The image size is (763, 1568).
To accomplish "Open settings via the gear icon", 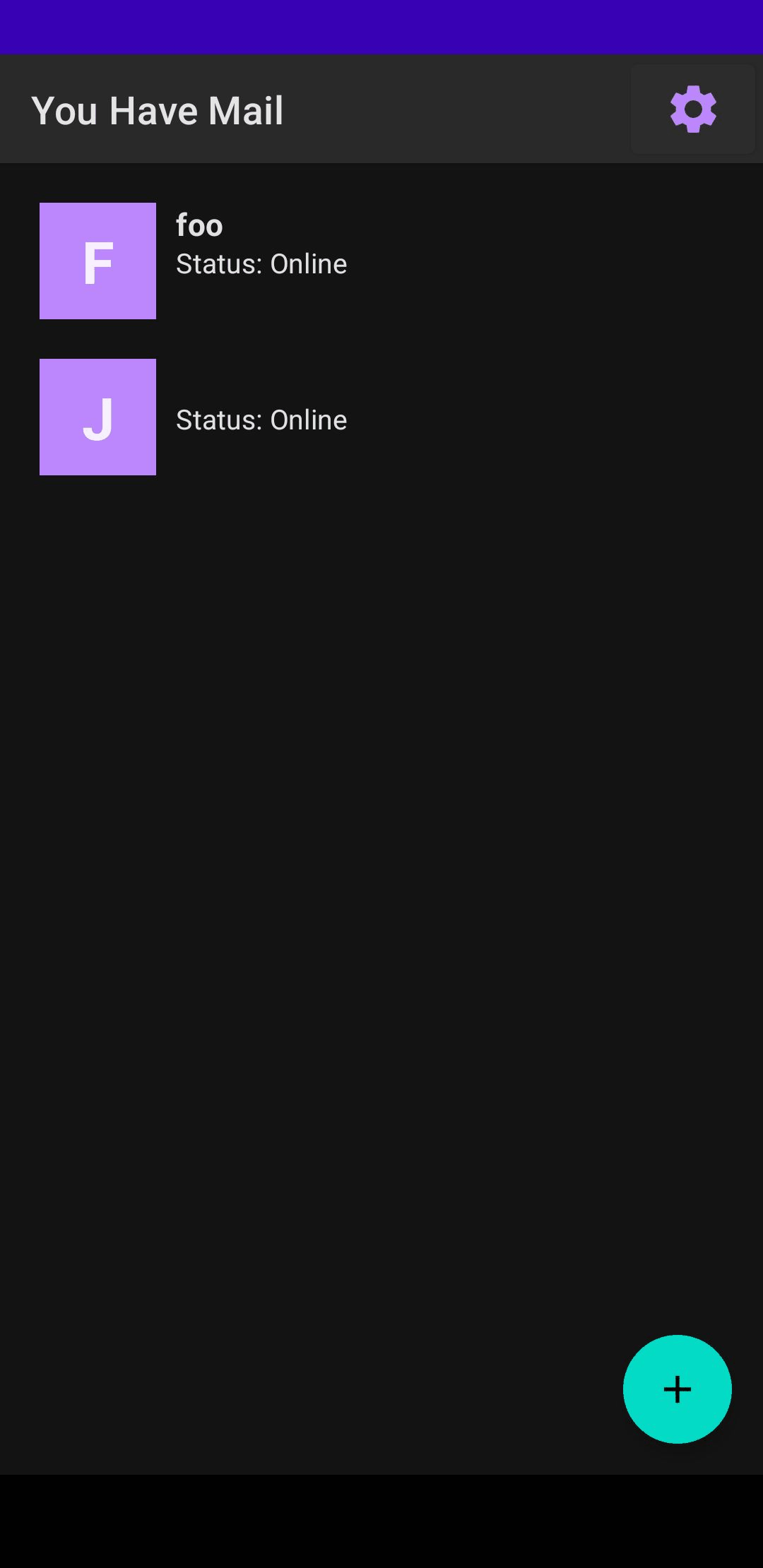I will [692, 109].
